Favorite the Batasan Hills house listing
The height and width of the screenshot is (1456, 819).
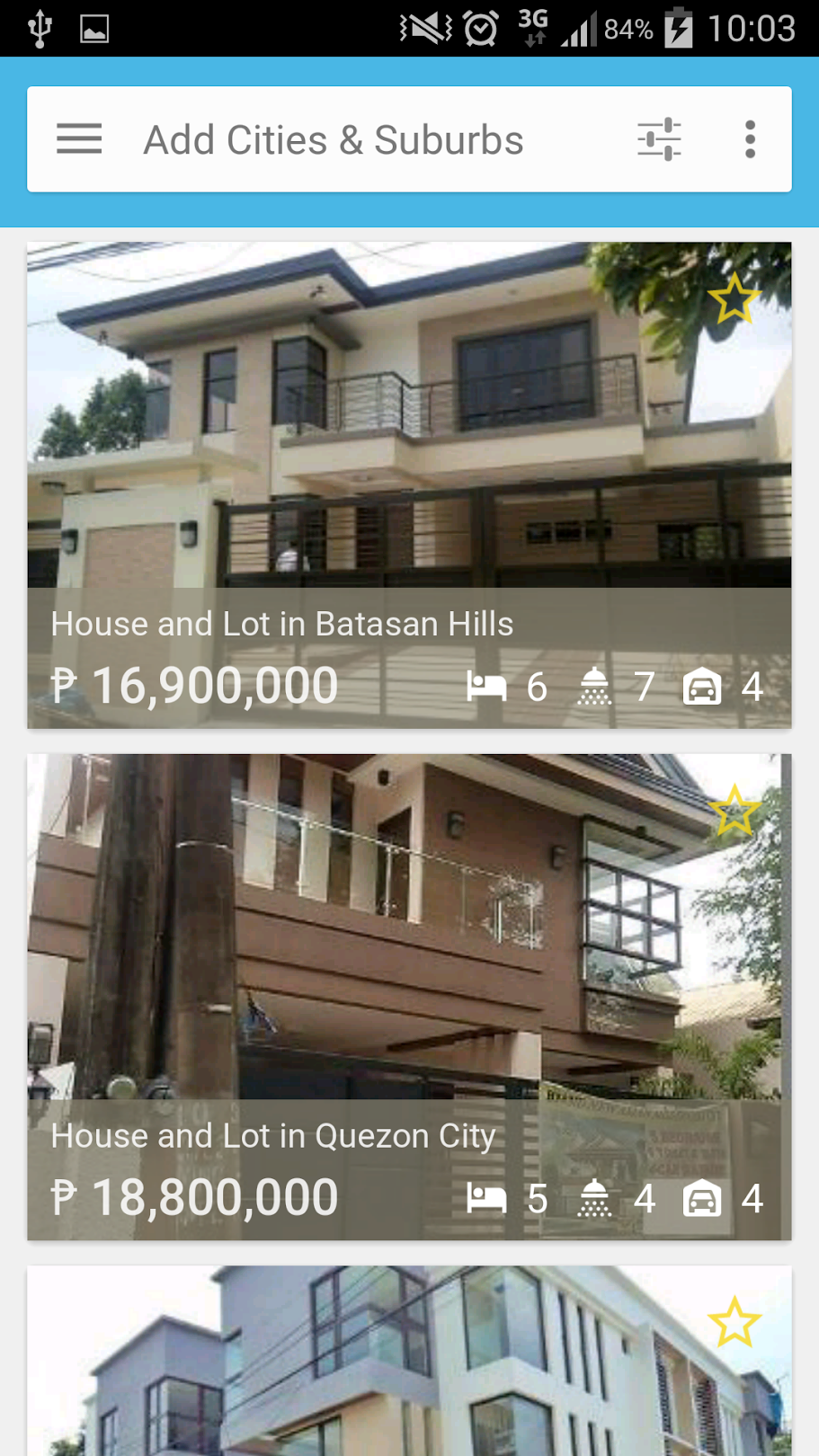[734, 297]
